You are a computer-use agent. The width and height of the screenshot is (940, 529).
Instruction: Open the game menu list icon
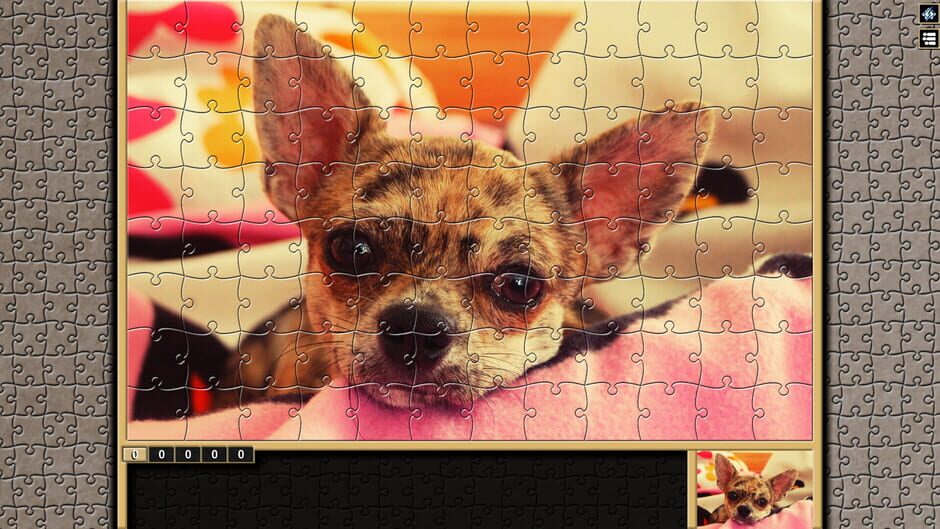(x=929, y=39)
